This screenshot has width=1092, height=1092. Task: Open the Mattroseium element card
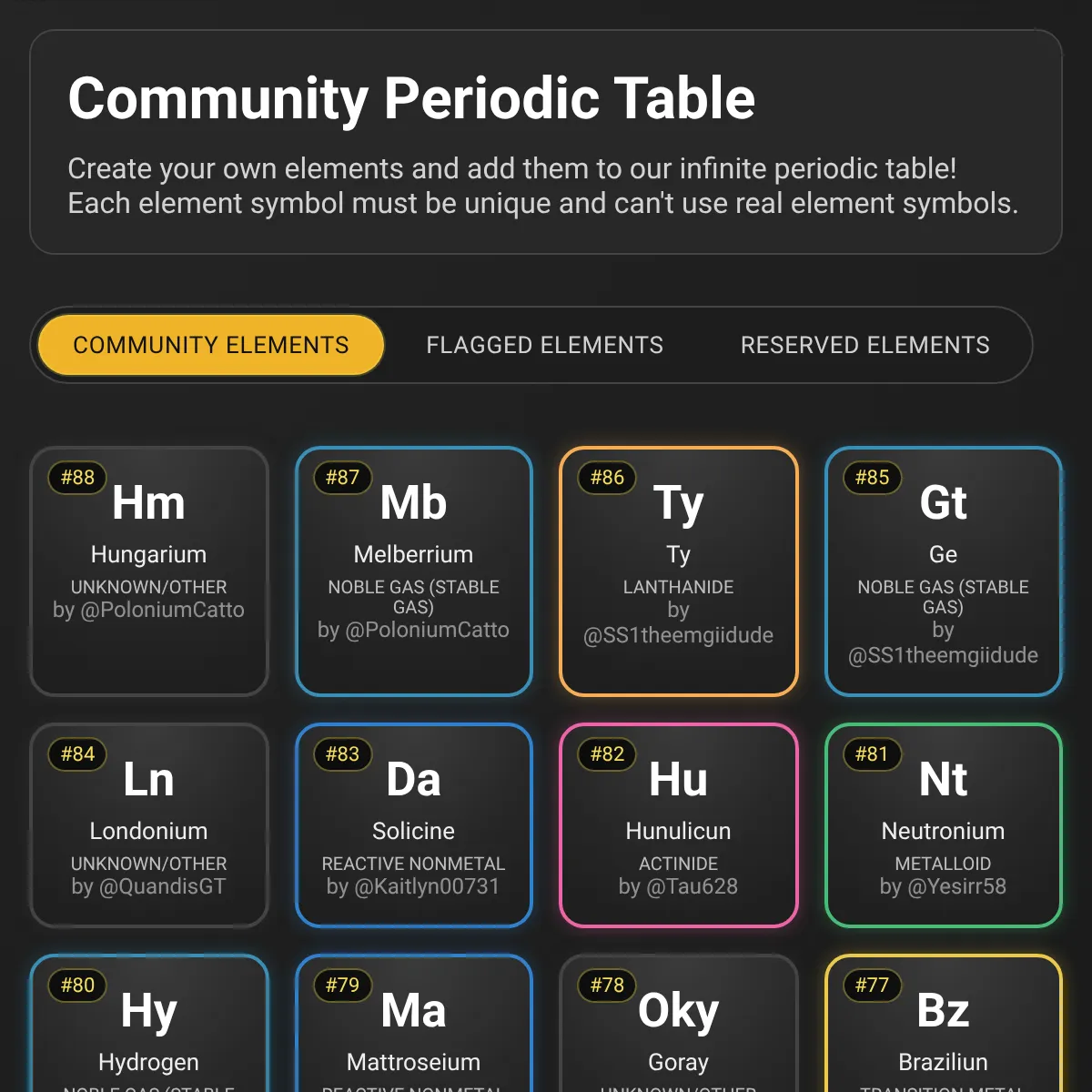[414, 1024]
